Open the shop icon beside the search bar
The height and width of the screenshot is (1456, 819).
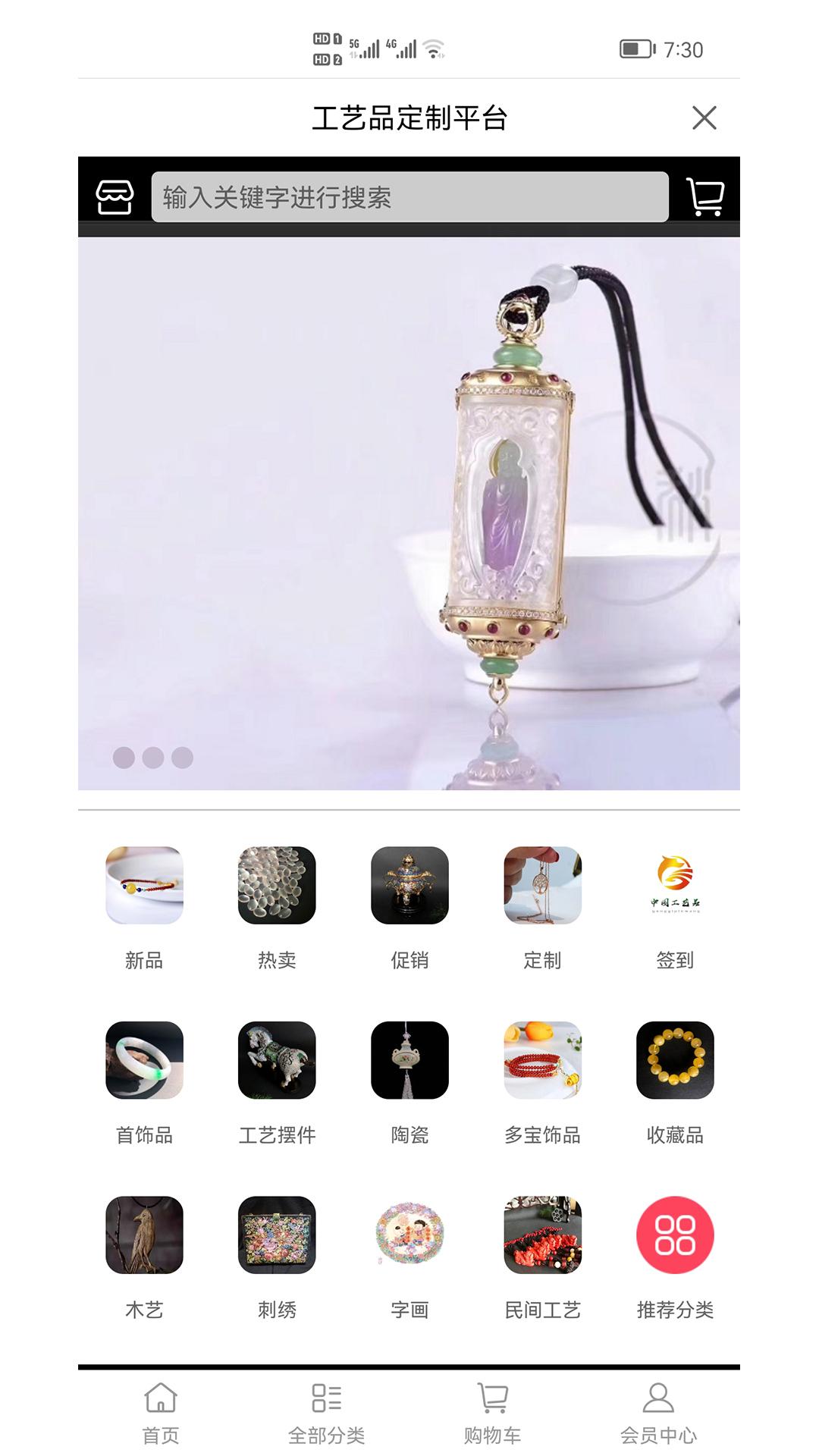tap(114, 196)
